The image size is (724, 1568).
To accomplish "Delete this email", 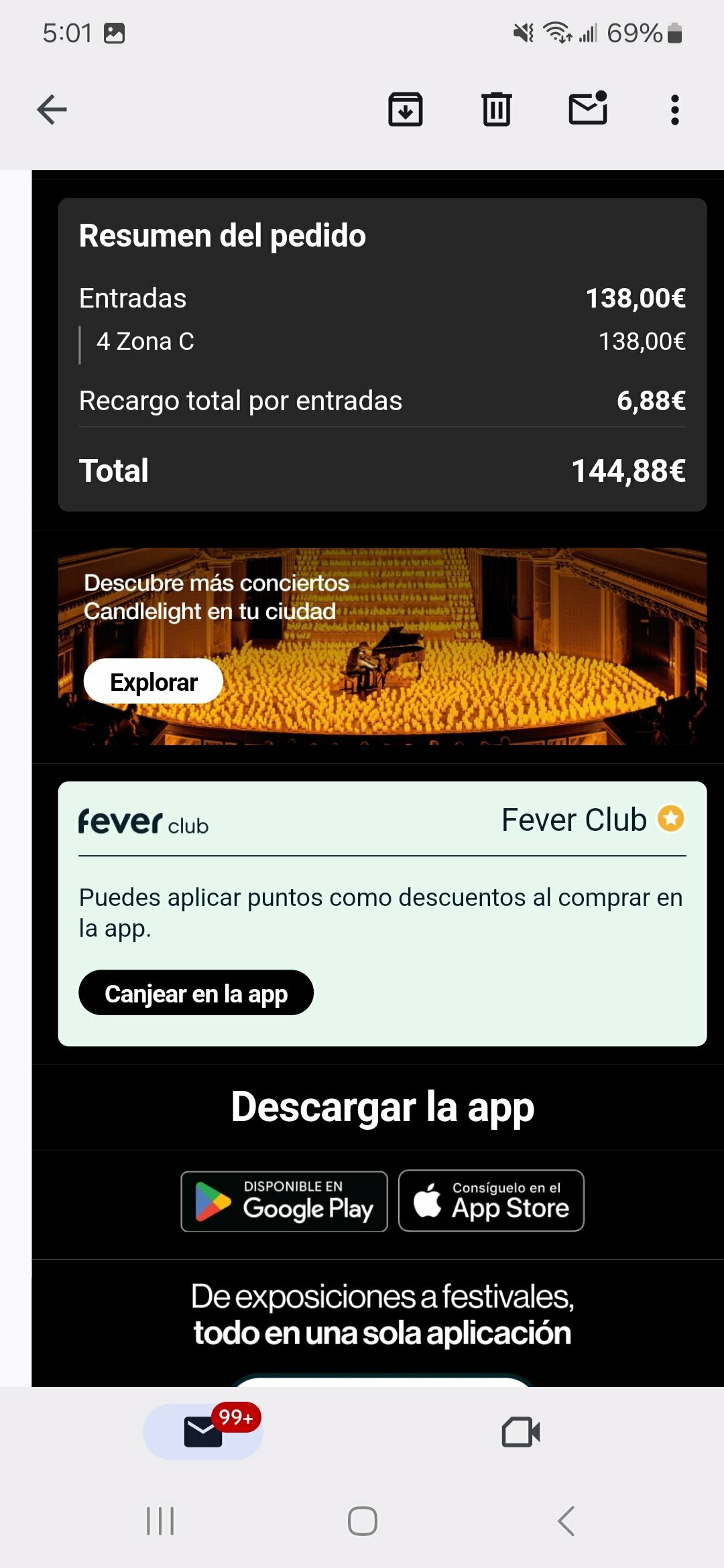I will (496, 110).
